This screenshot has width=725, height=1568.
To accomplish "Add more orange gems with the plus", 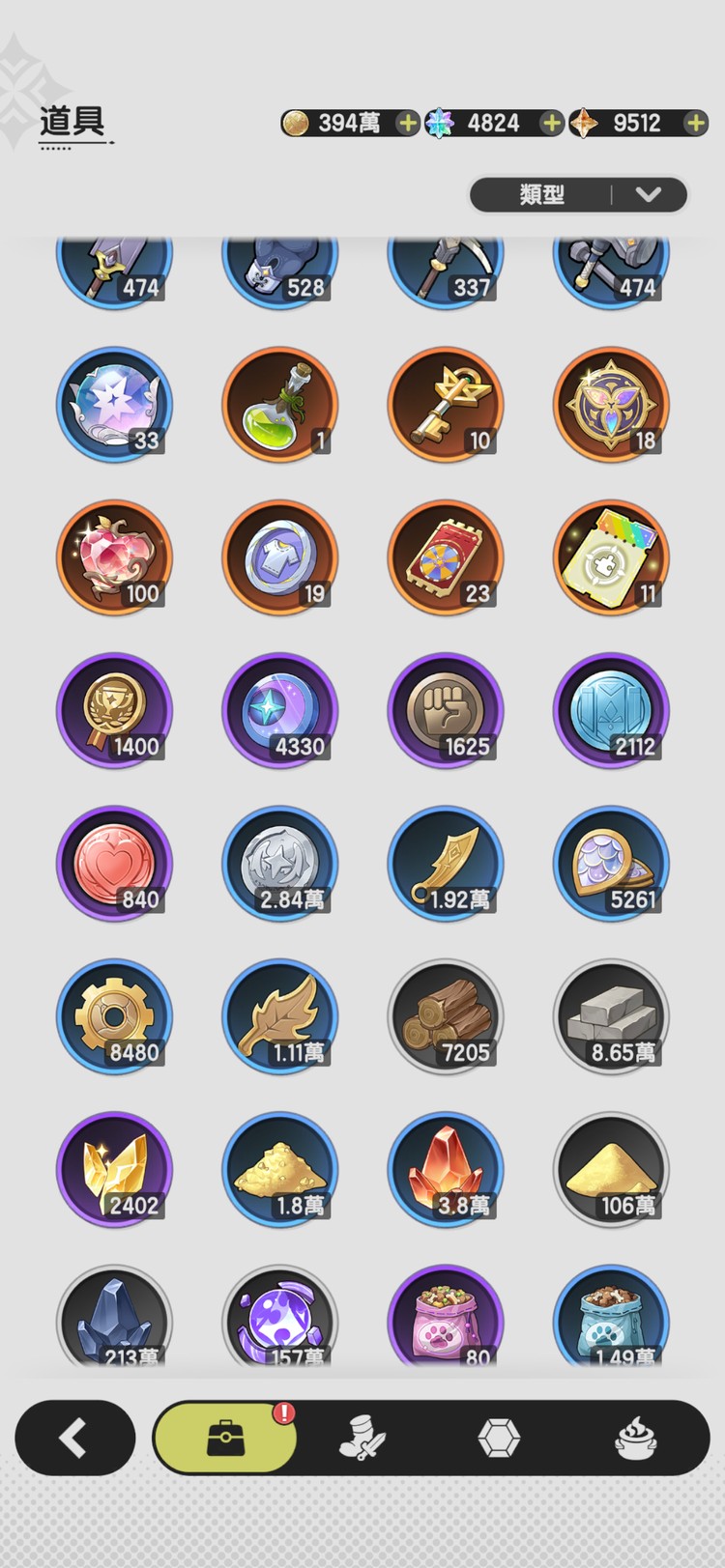I will tap(695, 124).
